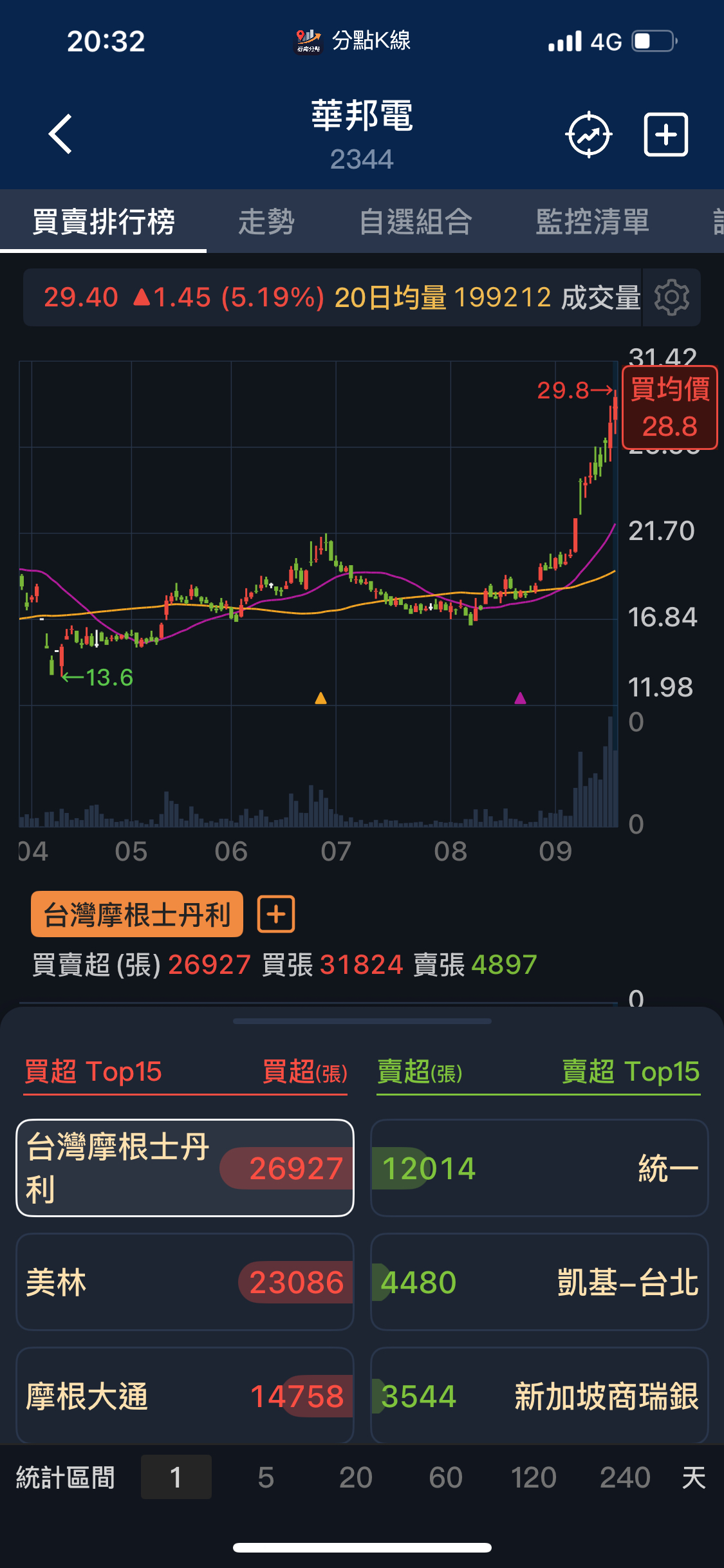Viewport: 724px width, 1568px height.
Task: Set the statistics interval to 5 days
Action: click(x=266, y=1477)
